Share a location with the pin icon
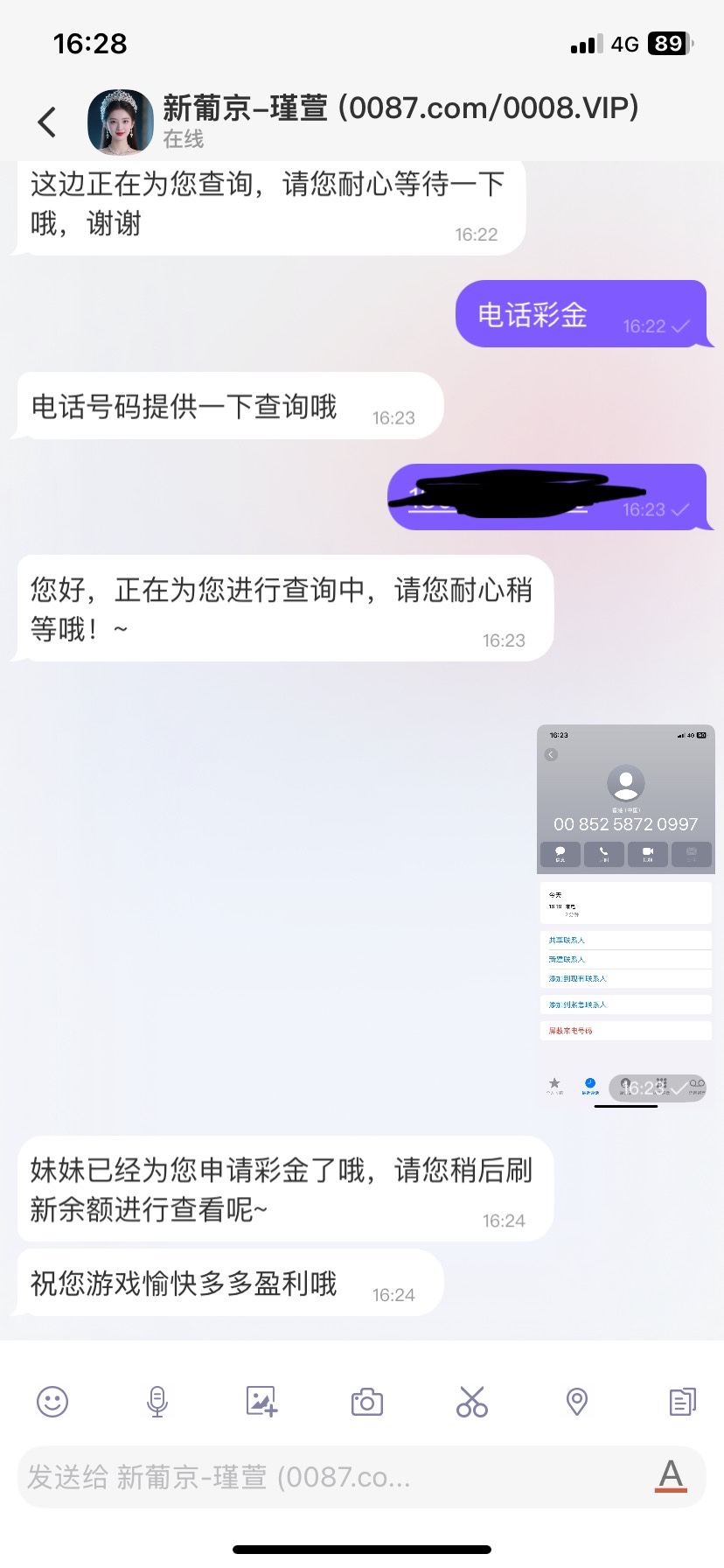 pyautogui.click(x=577, y=1402)
